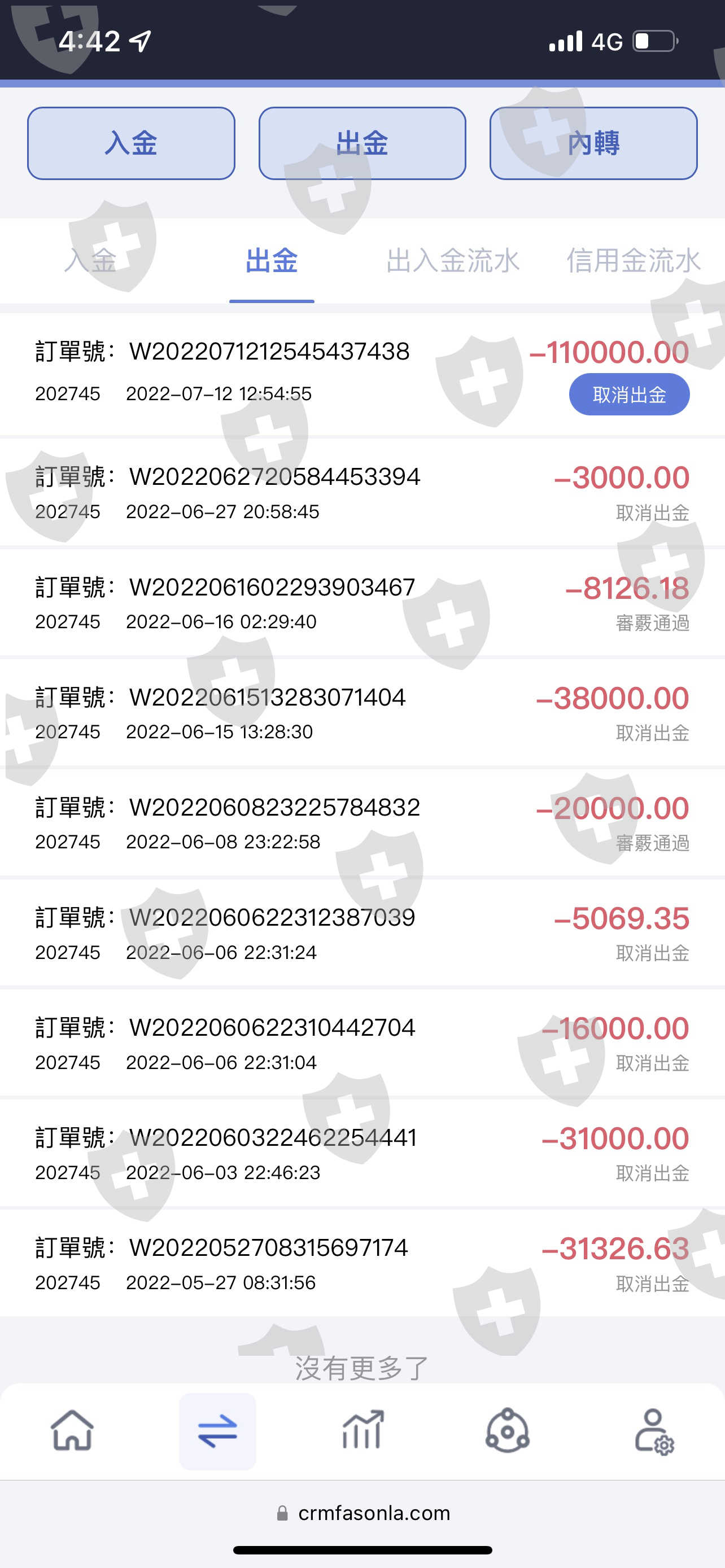725x1568 pixels.
Task: Tap the crmfasonla.com address bar
Action: tap(363, 1513)
